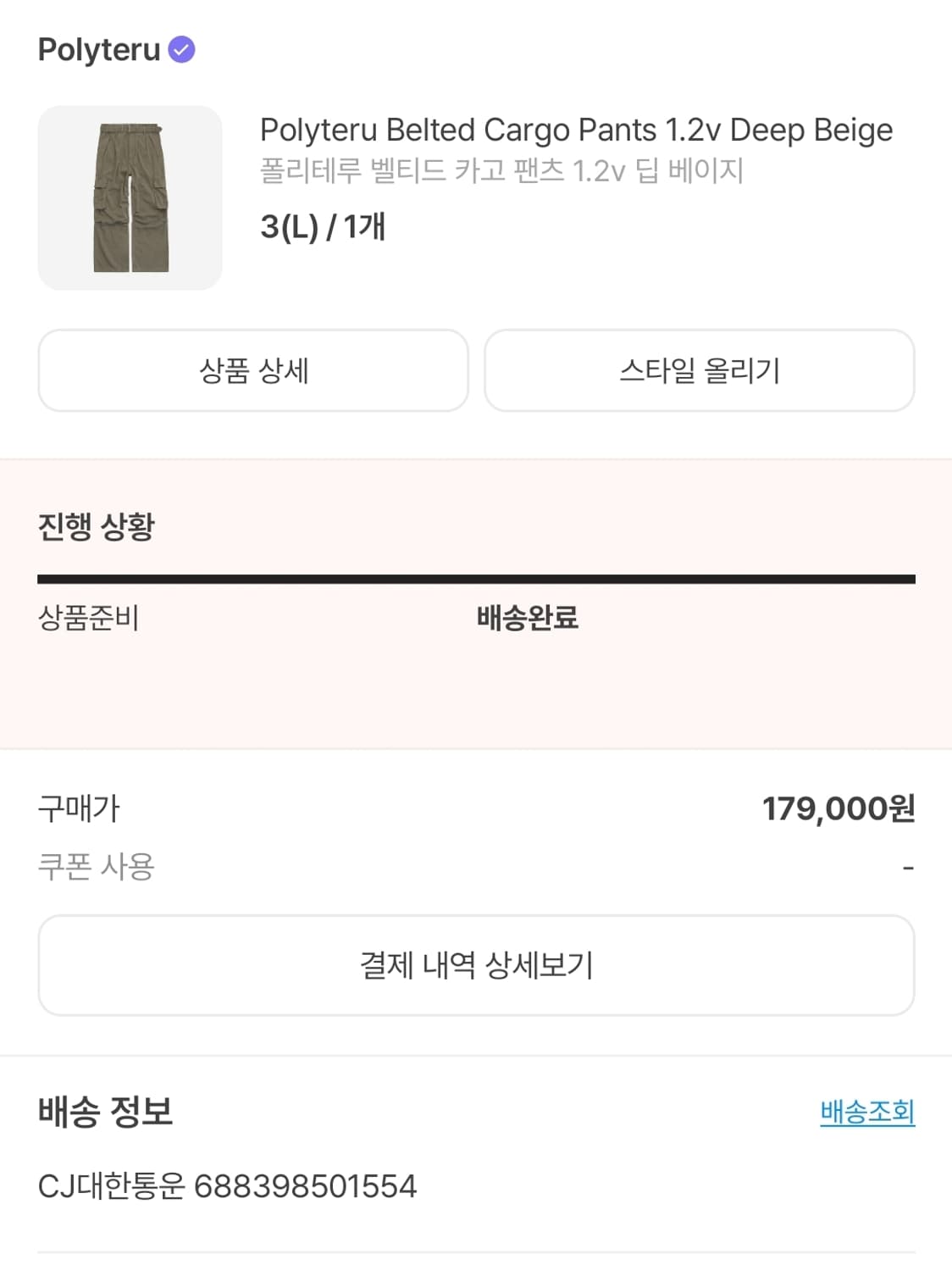Click the Korean product name 폴리테루 벨티드 카고 팬츠
Image resolution: width=952 pixels, height=1271 pixels.
(x=501, y=171)
